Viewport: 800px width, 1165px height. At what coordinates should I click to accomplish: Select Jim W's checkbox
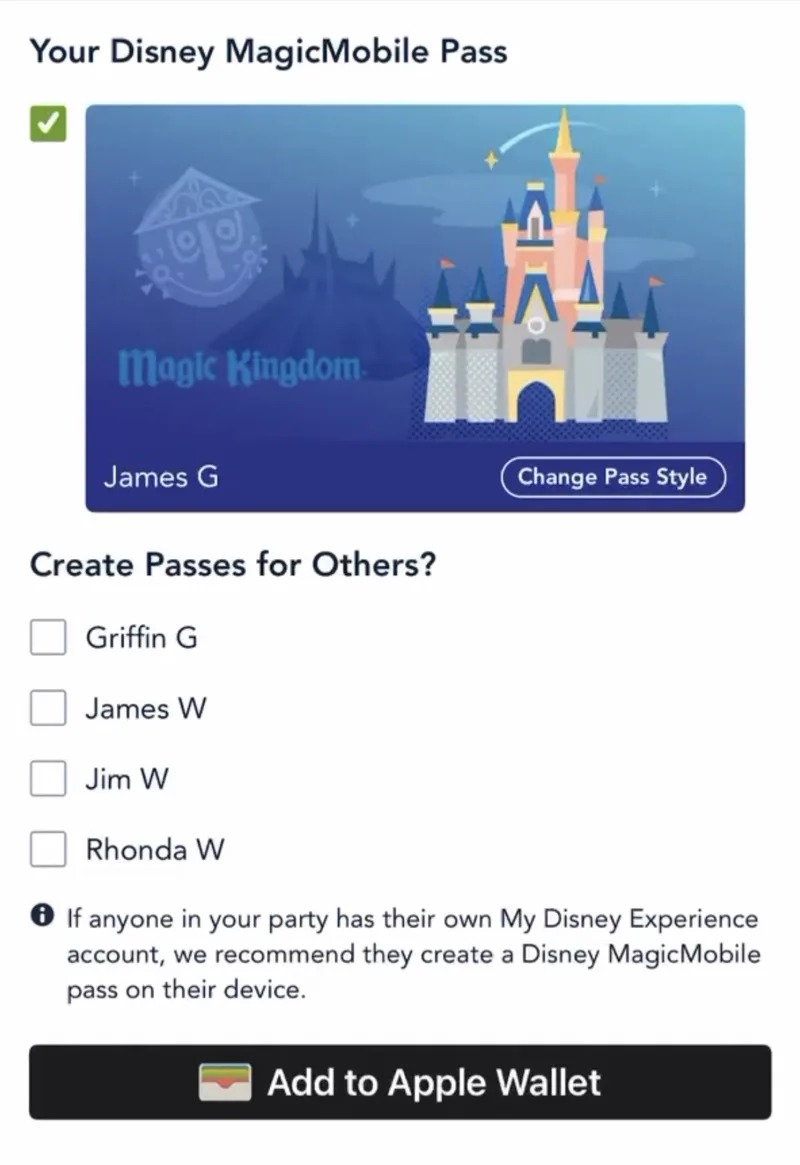click(x=47, y=778)
